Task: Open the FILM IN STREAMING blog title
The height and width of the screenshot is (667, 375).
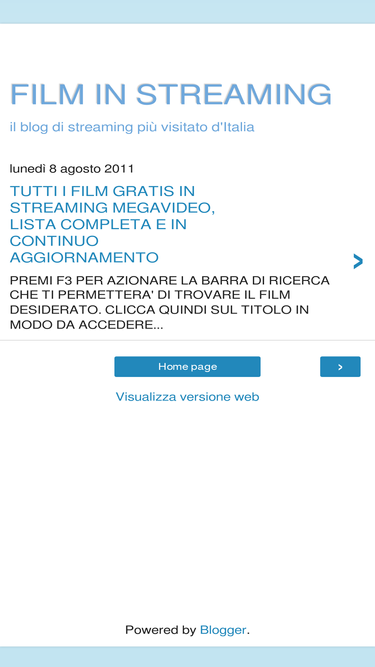Action: [170, 94]
